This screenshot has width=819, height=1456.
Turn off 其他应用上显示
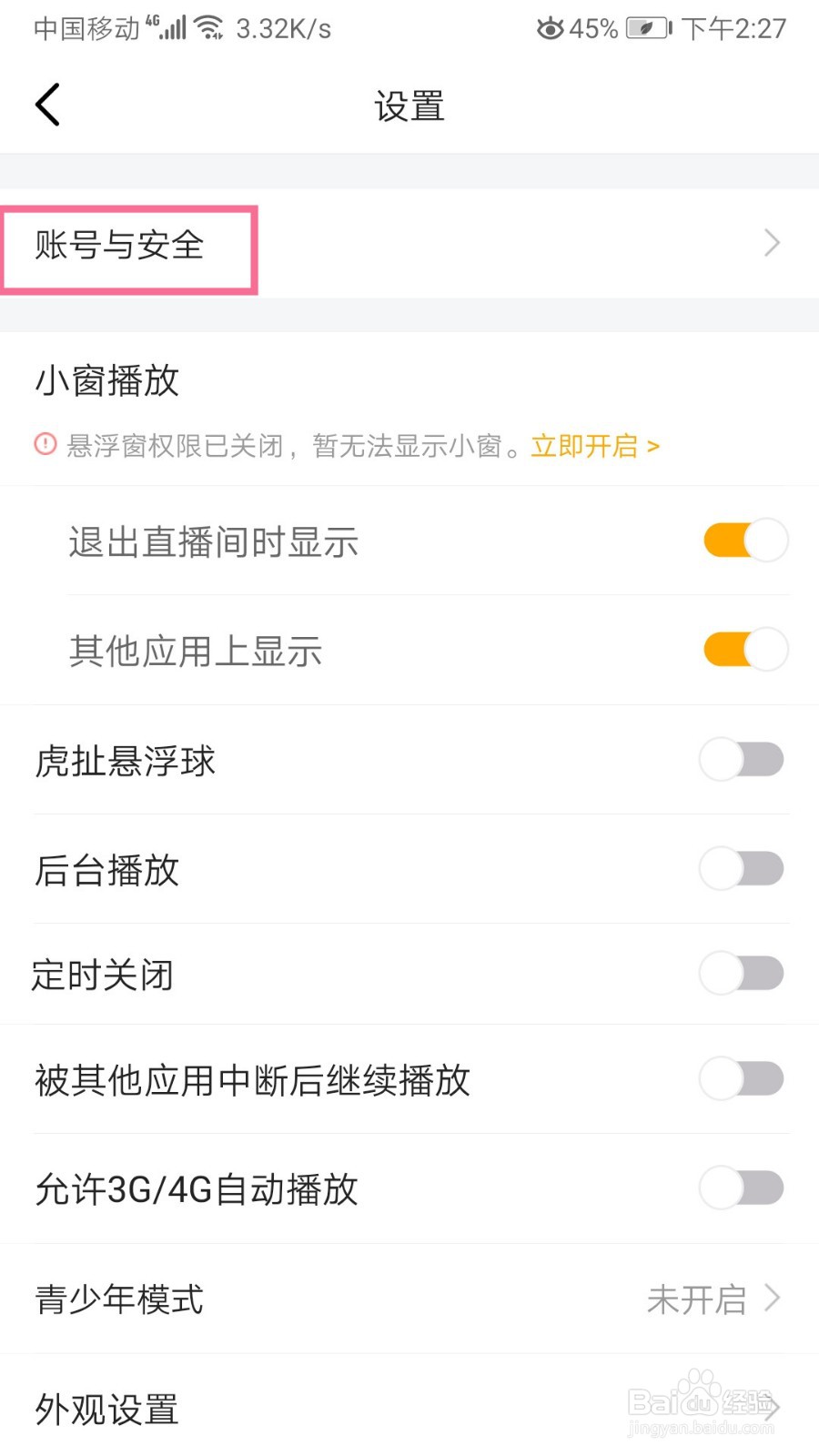point(743,649)
